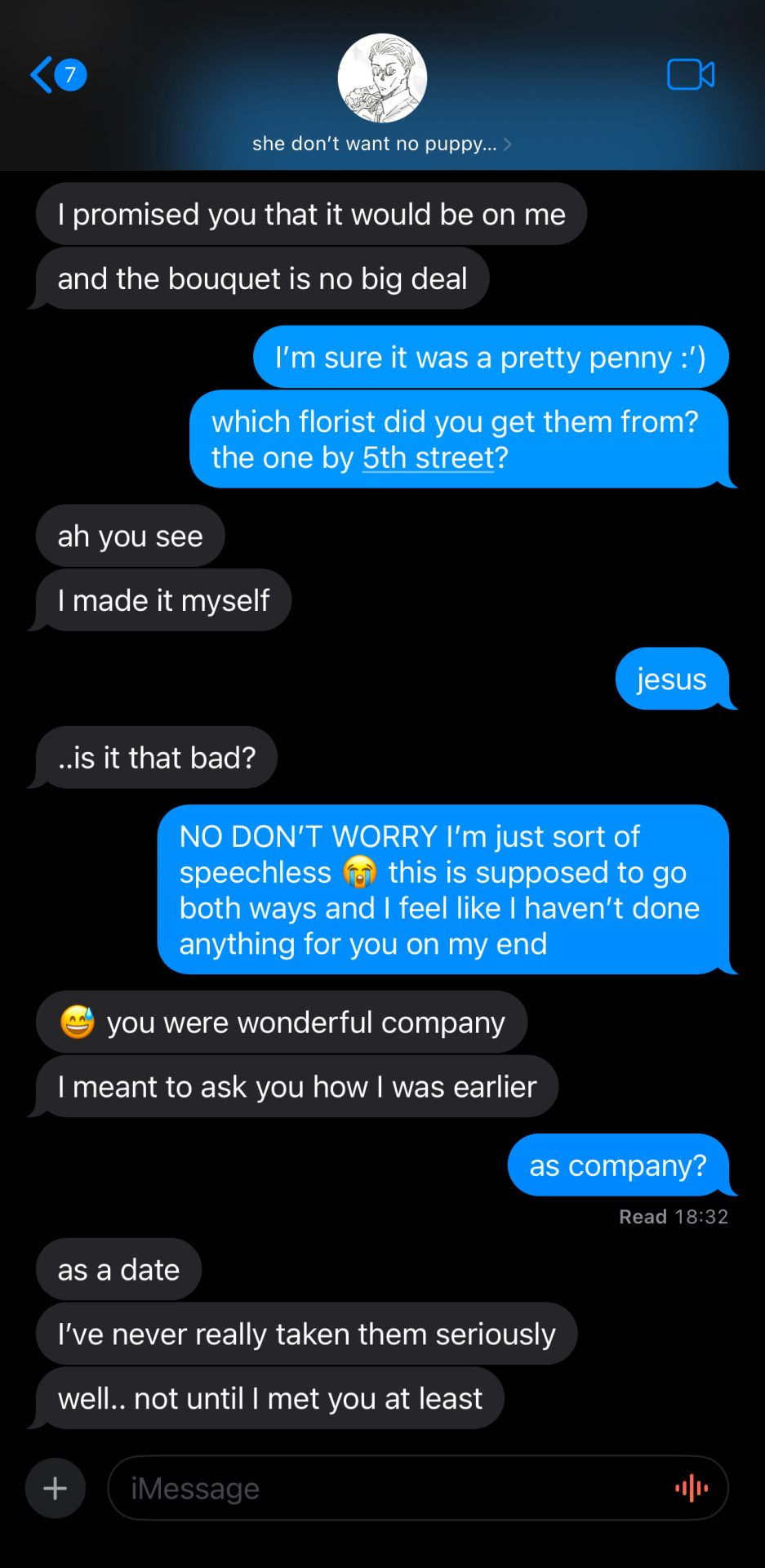
Task: Record an audio message
Action: 692,1488
